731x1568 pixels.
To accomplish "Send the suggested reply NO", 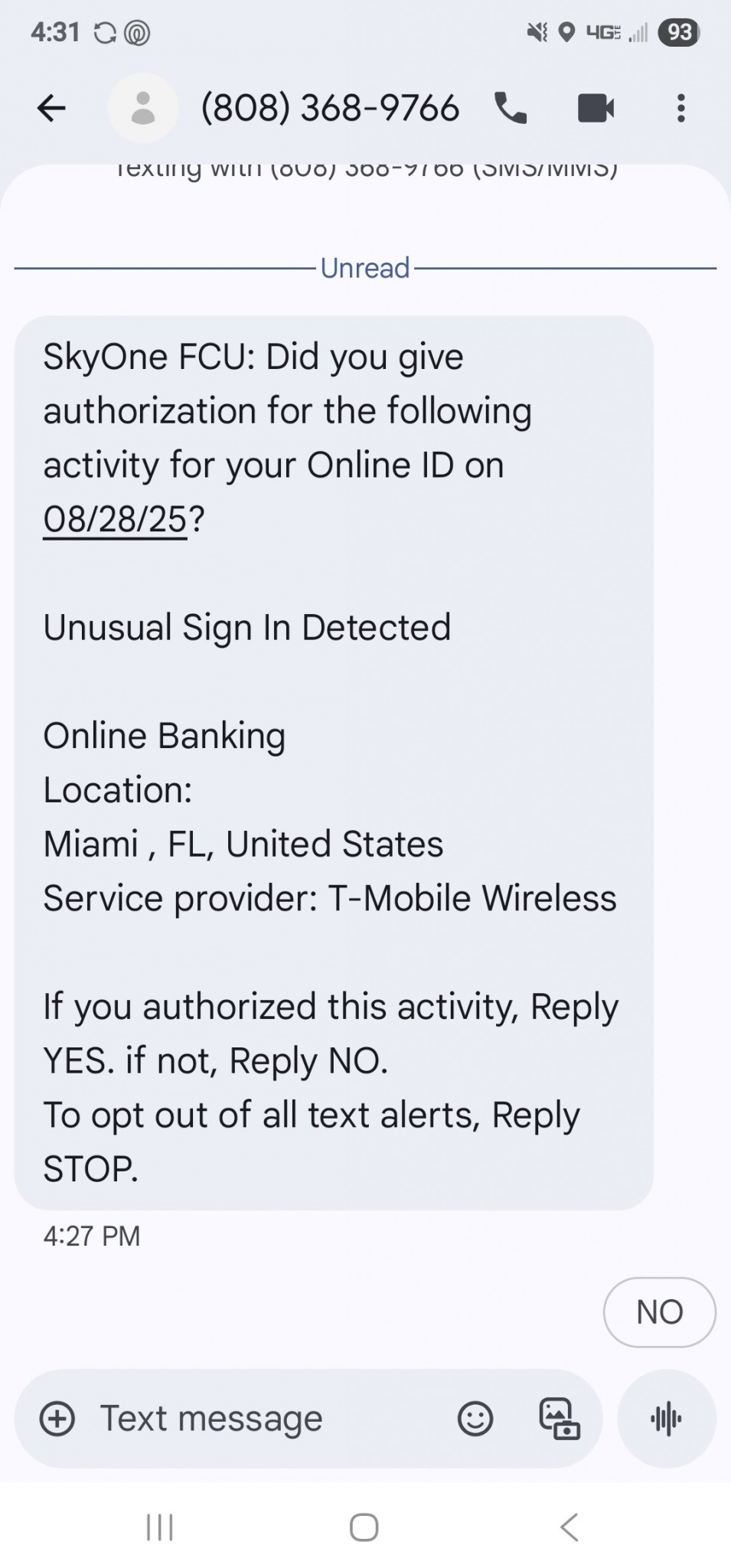I will 660,1312.
